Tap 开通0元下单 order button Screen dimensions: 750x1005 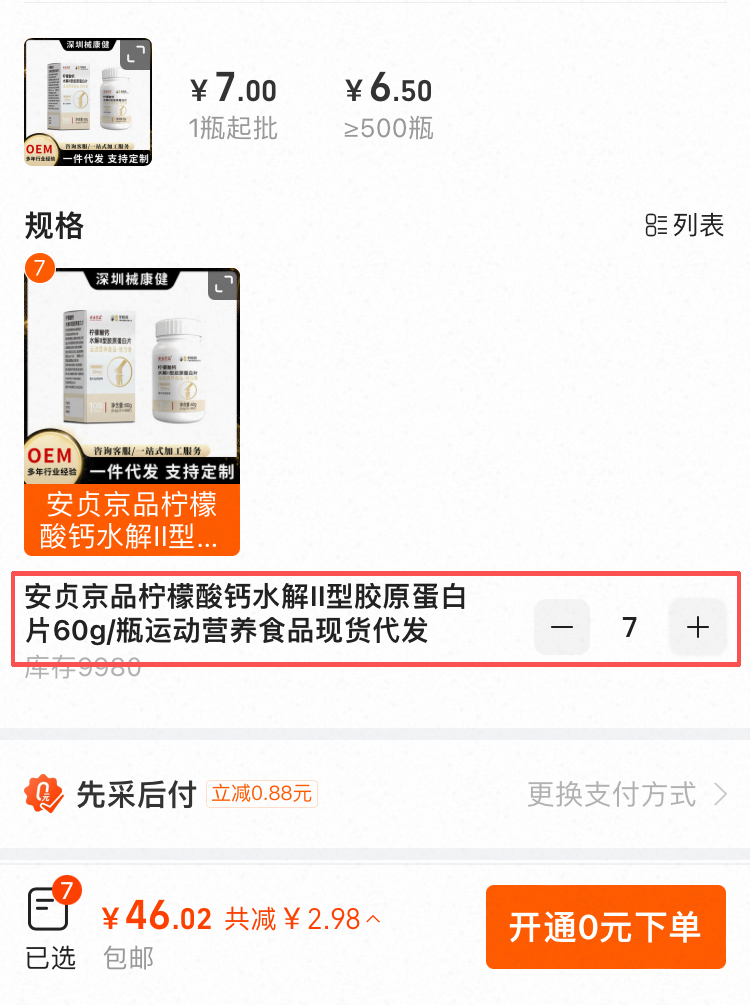pyautogui.click(x=605, y=927)
